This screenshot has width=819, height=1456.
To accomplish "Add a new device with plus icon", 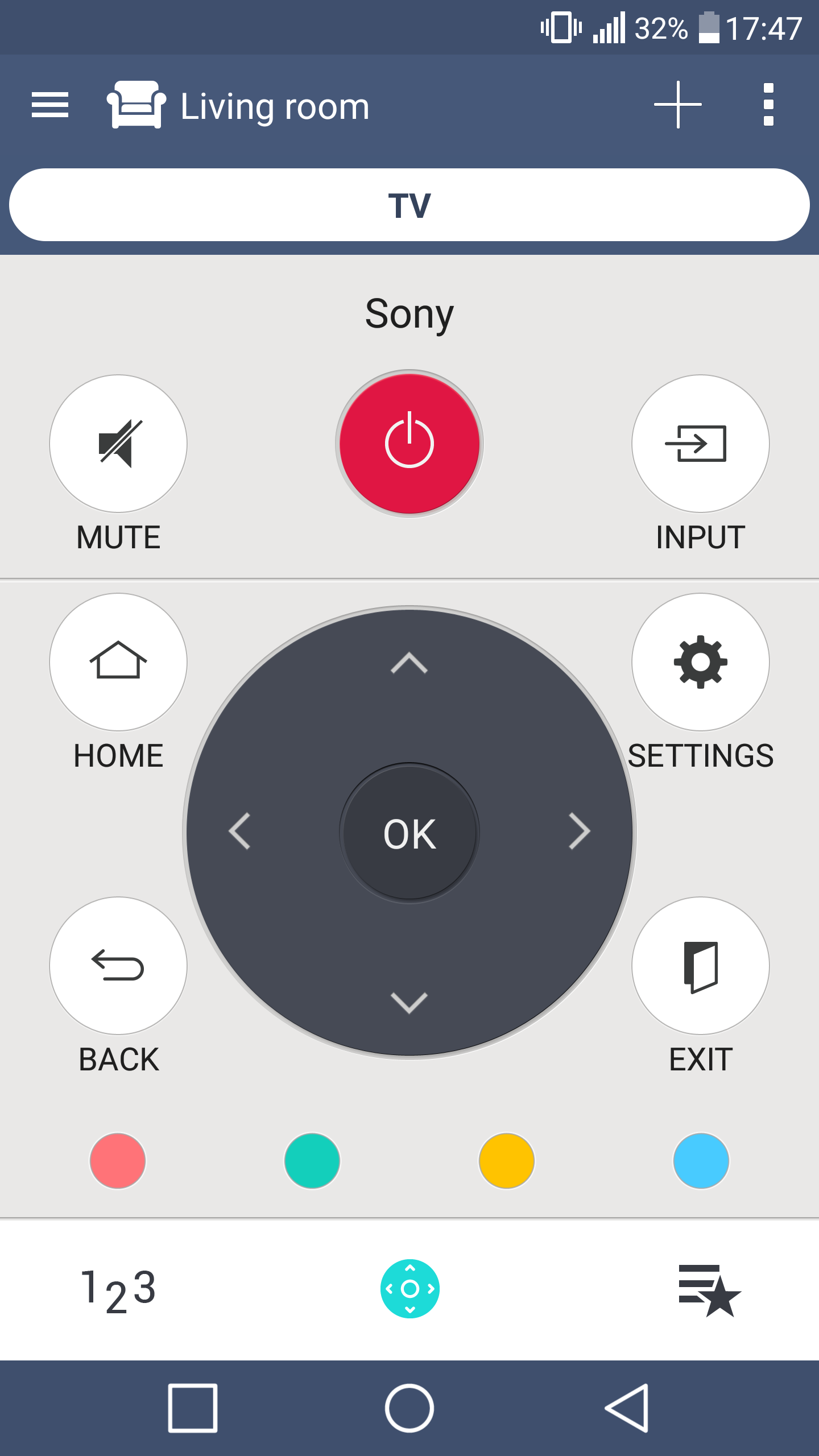I will tap(677, 105).
